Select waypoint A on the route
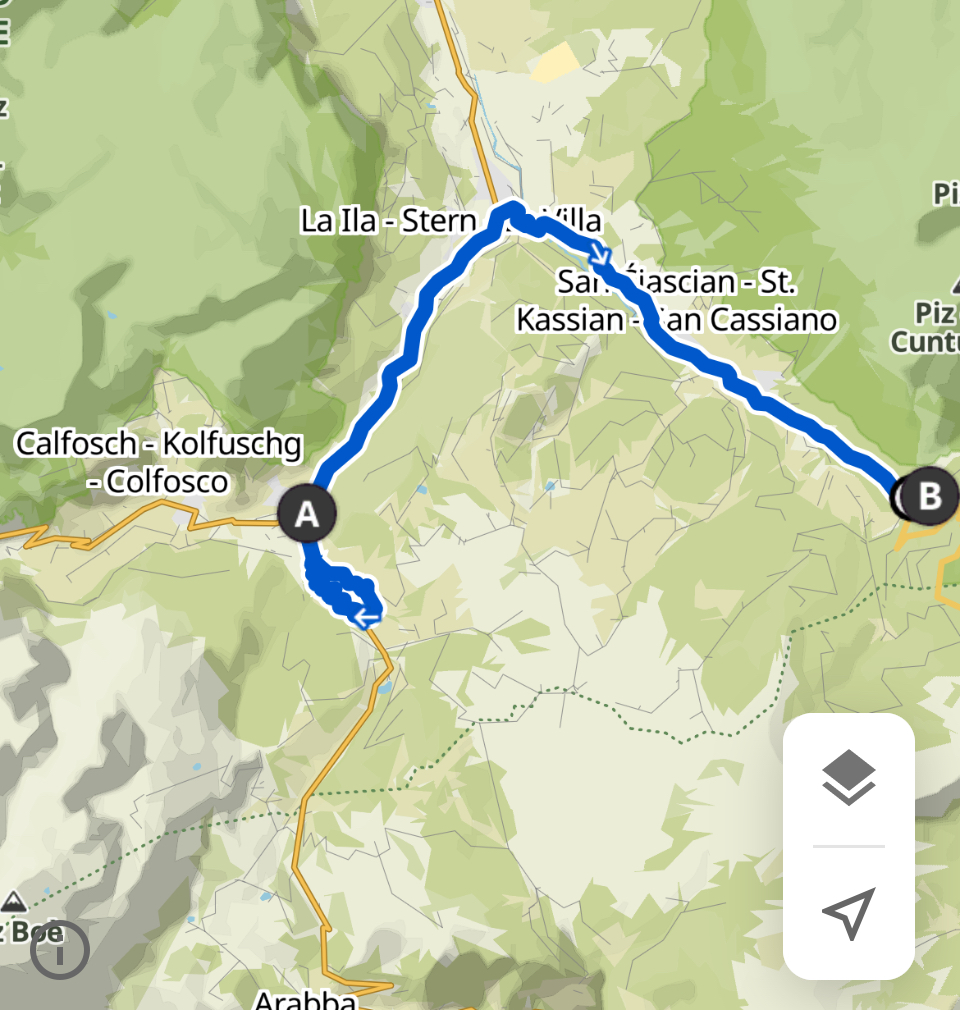960x1010 pixels. click(307, 514)
